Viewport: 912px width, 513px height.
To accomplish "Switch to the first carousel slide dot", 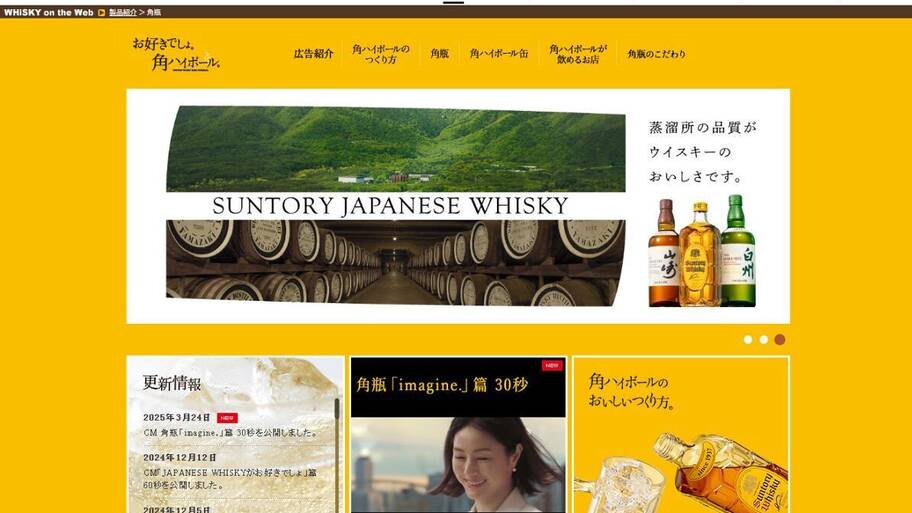I will coord(747,340).
